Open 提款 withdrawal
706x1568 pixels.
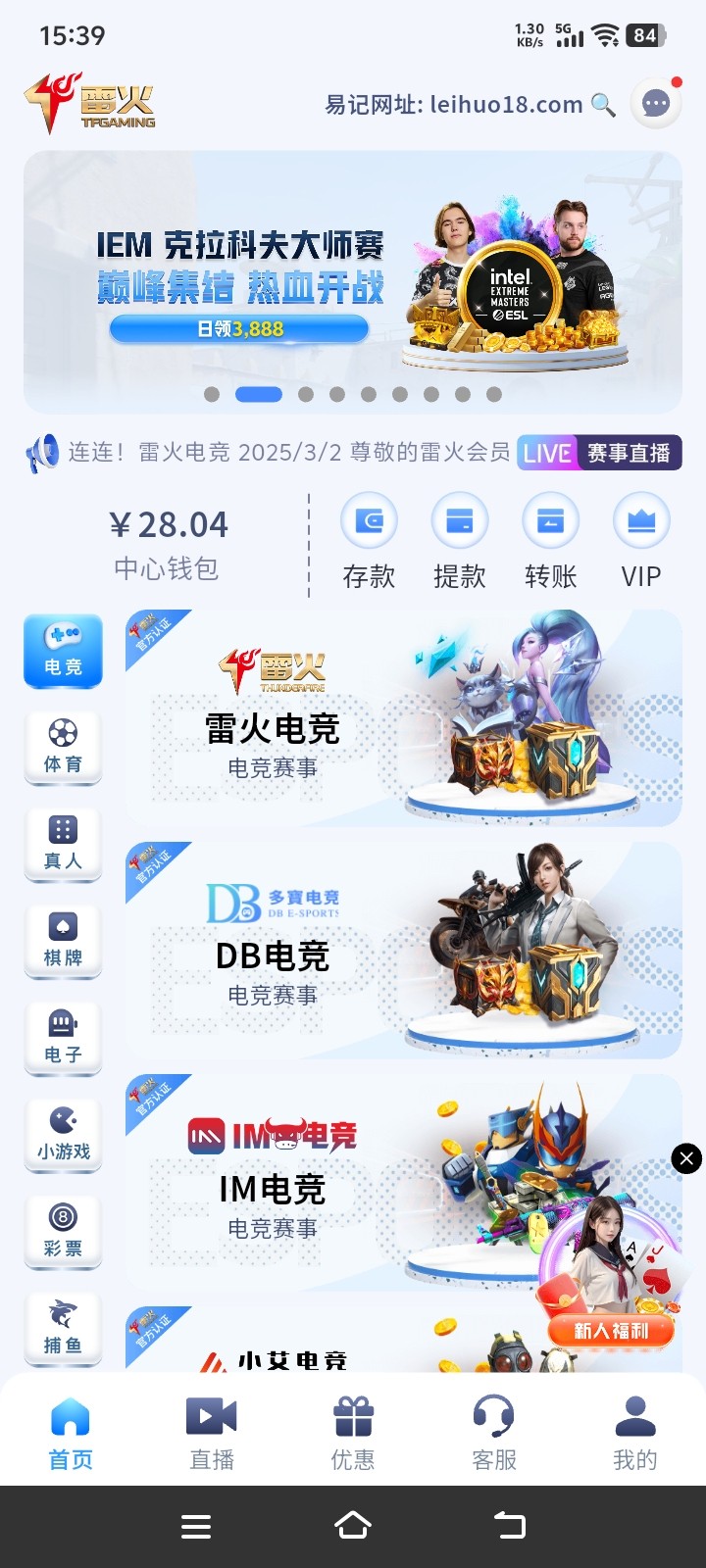459,541
